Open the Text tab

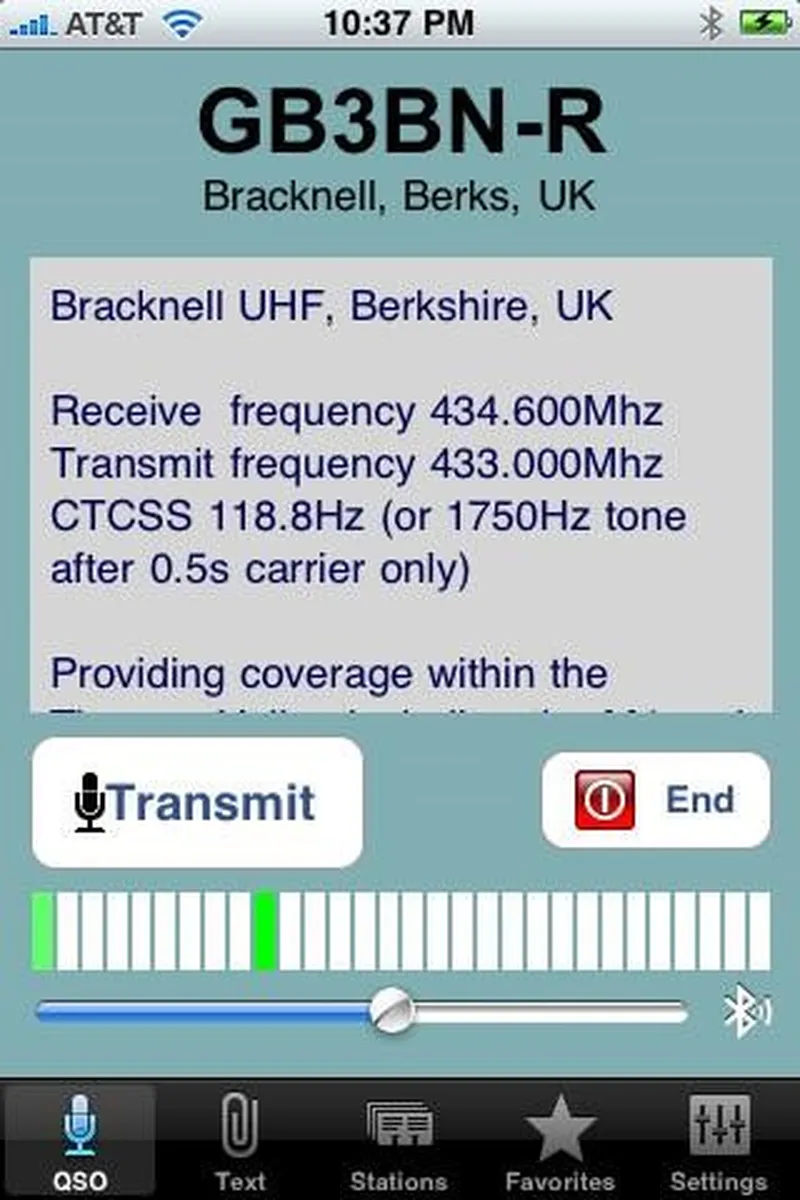pyautogui.click(x=239, y=1140)
